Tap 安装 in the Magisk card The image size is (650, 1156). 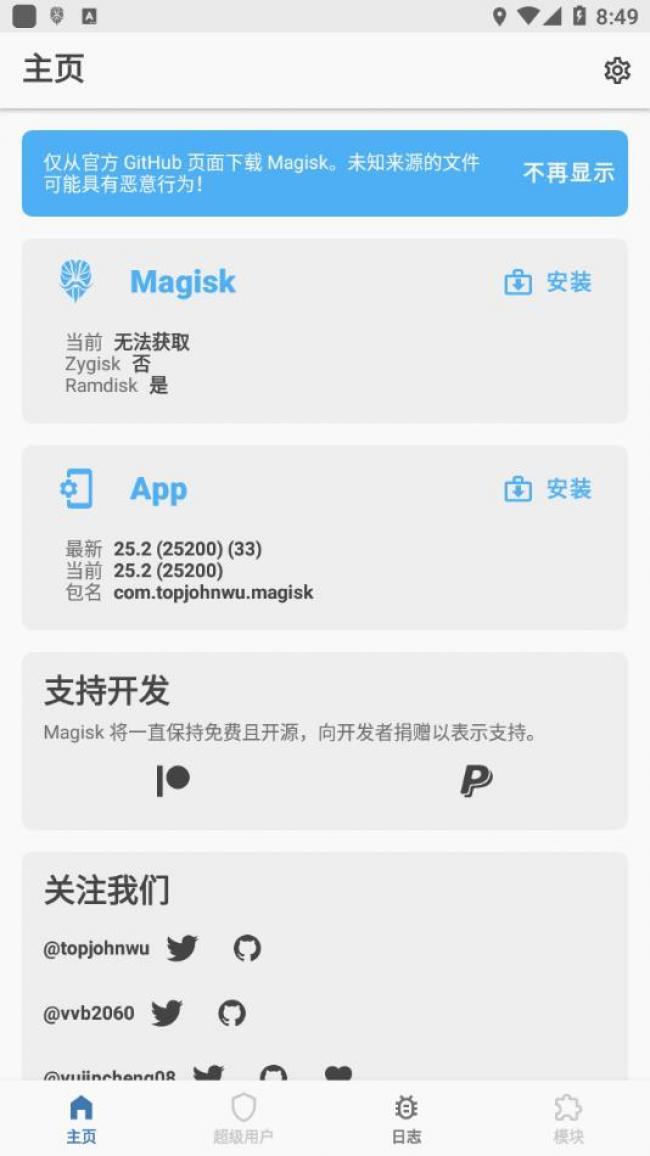click(548, 283)
